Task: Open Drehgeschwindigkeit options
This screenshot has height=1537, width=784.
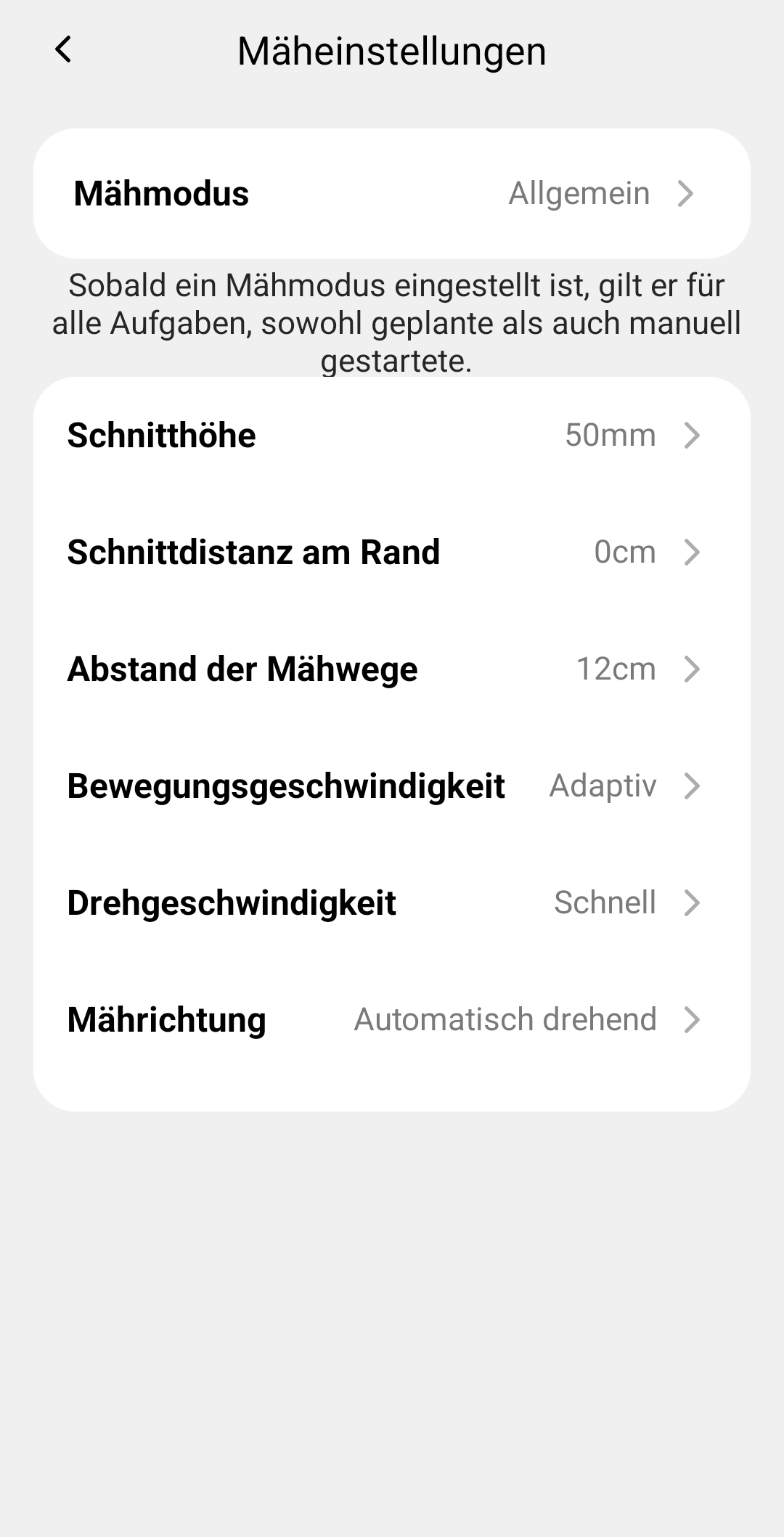Action: point(391,903)
